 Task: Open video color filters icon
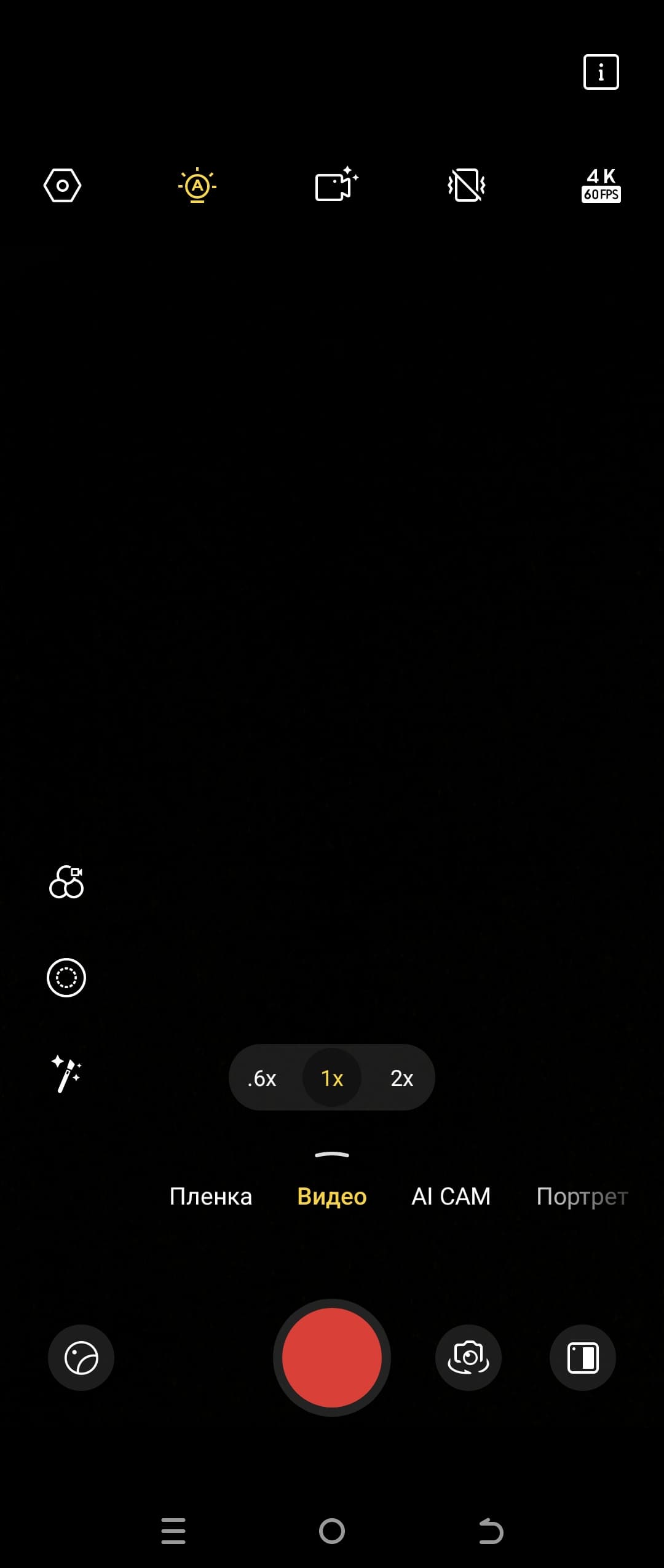pos(66,882)
